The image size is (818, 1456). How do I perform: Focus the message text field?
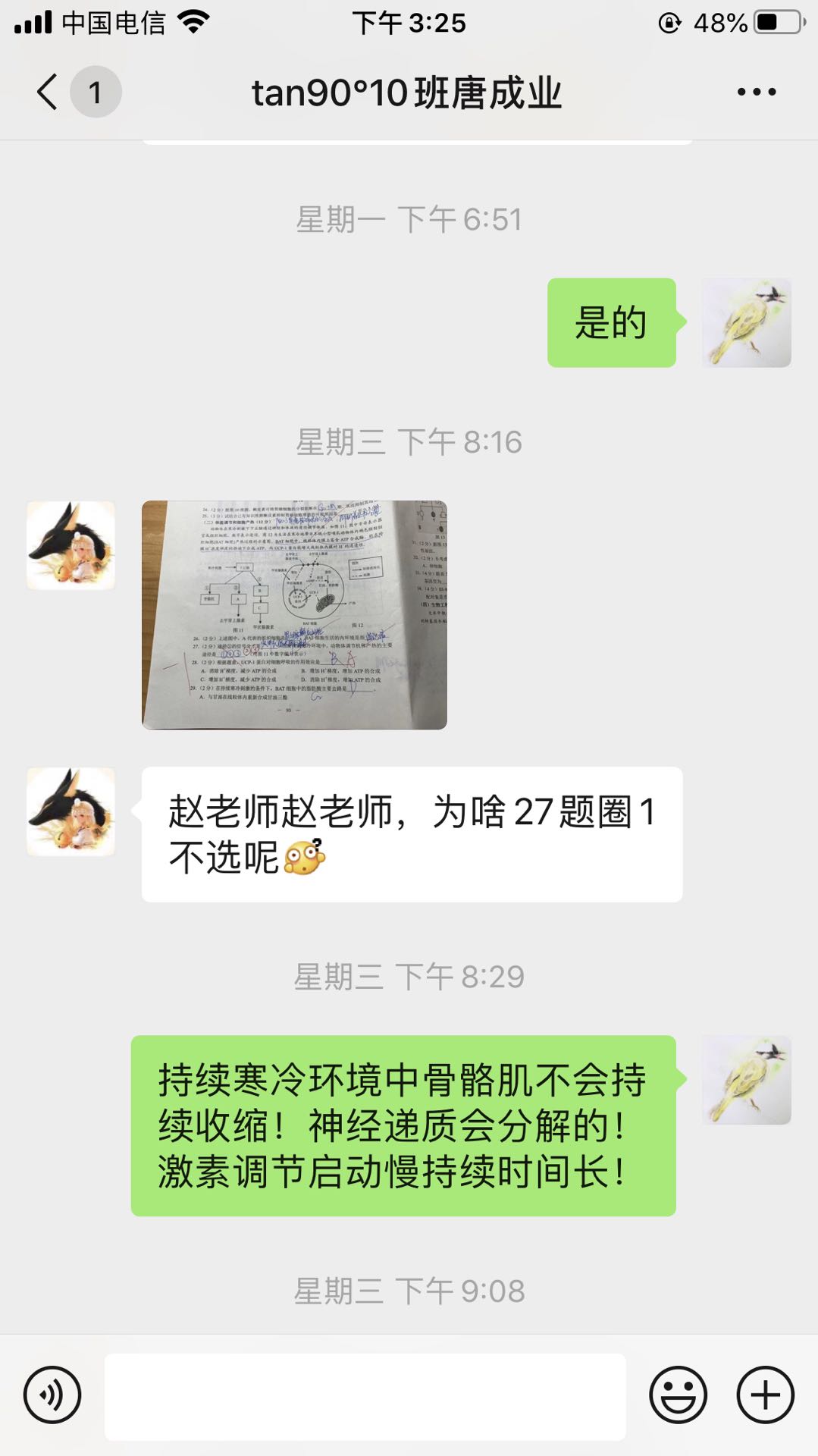pyautogui.click(x=365, y=1396)
